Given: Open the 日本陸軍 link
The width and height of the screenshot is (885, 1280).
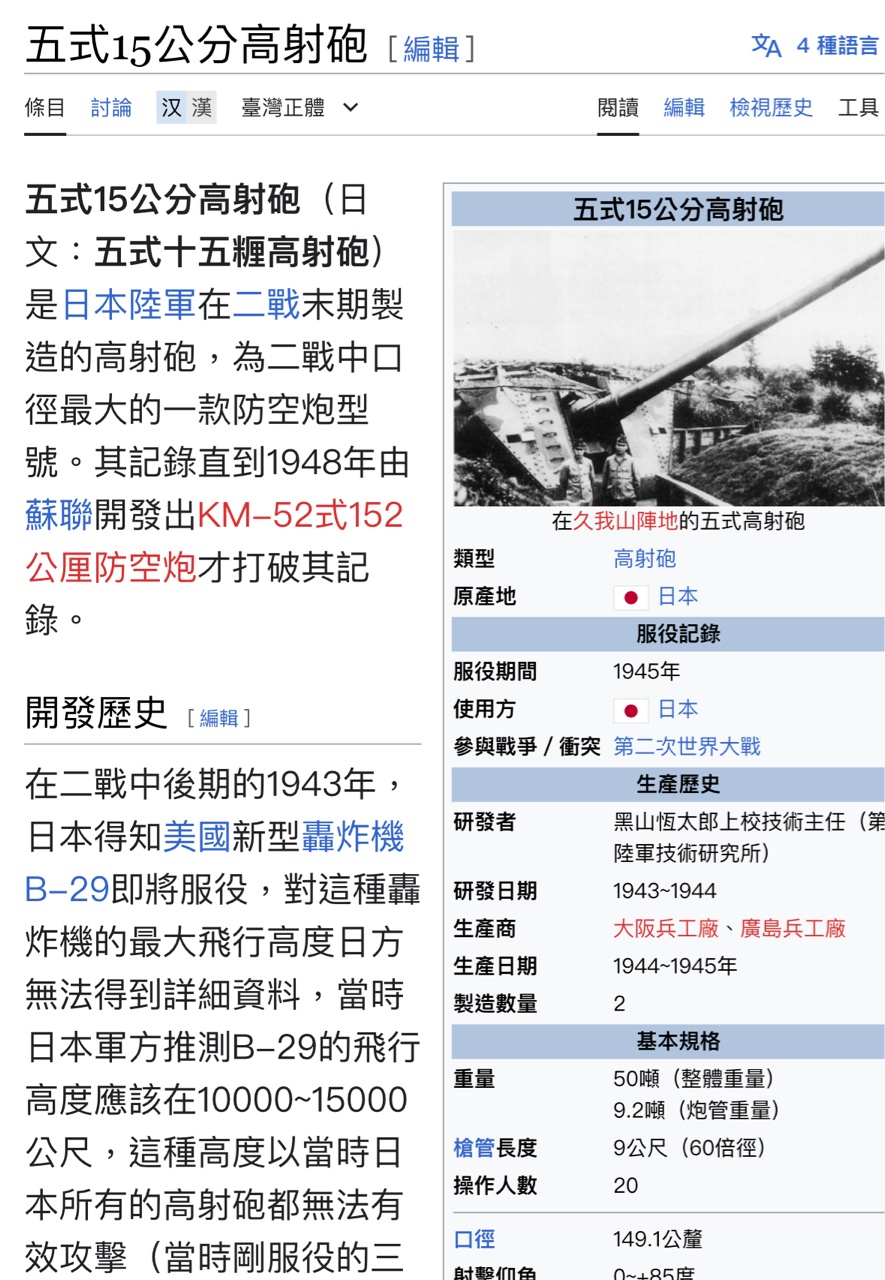Looking at the screenshot, I should click(128, 304).
